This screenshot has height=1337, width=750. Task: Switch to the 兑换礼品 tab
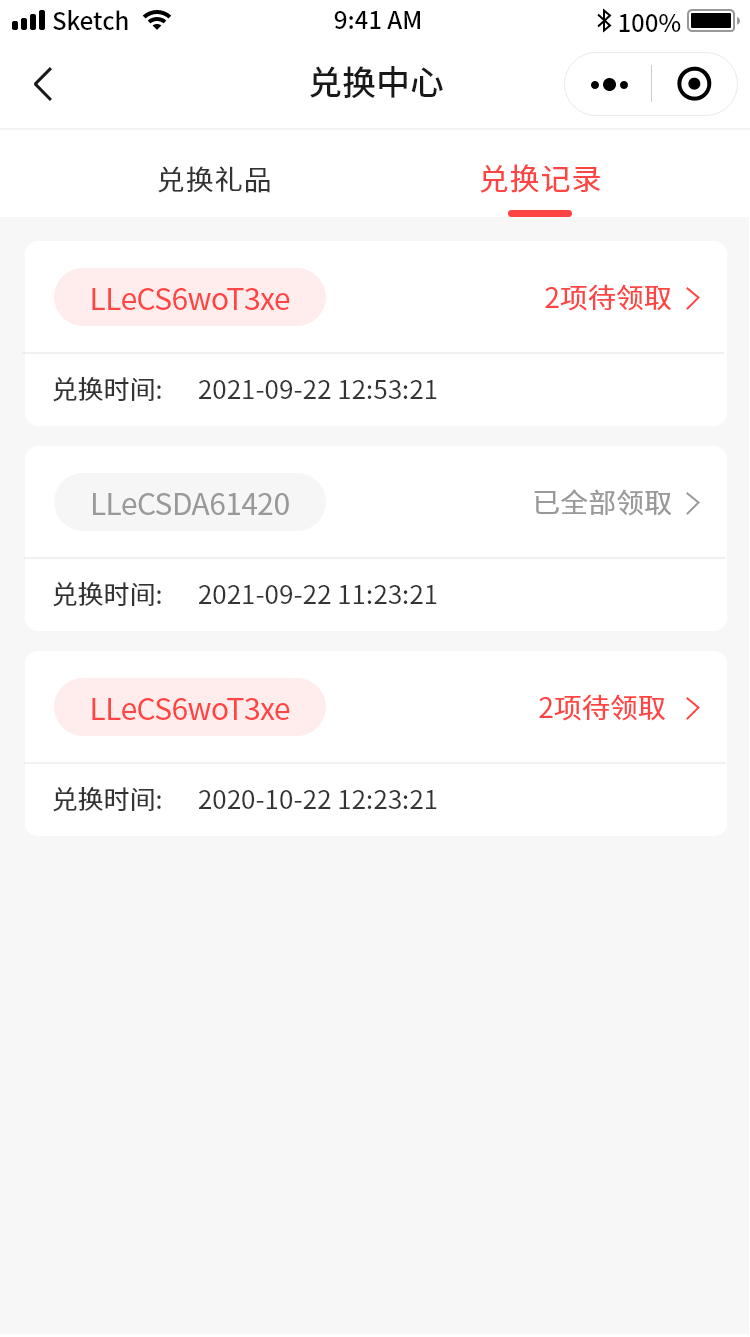214,180
